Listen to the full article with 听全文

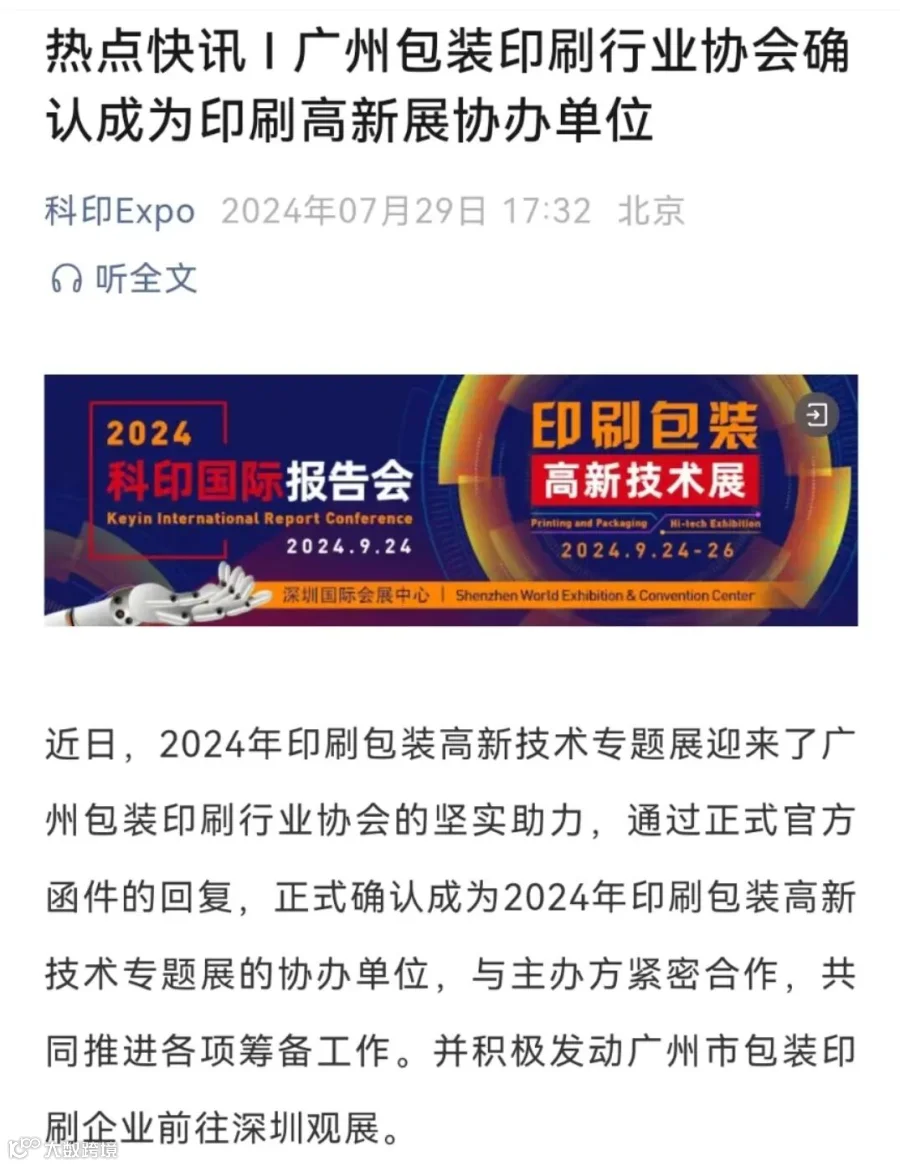(123, 279)
